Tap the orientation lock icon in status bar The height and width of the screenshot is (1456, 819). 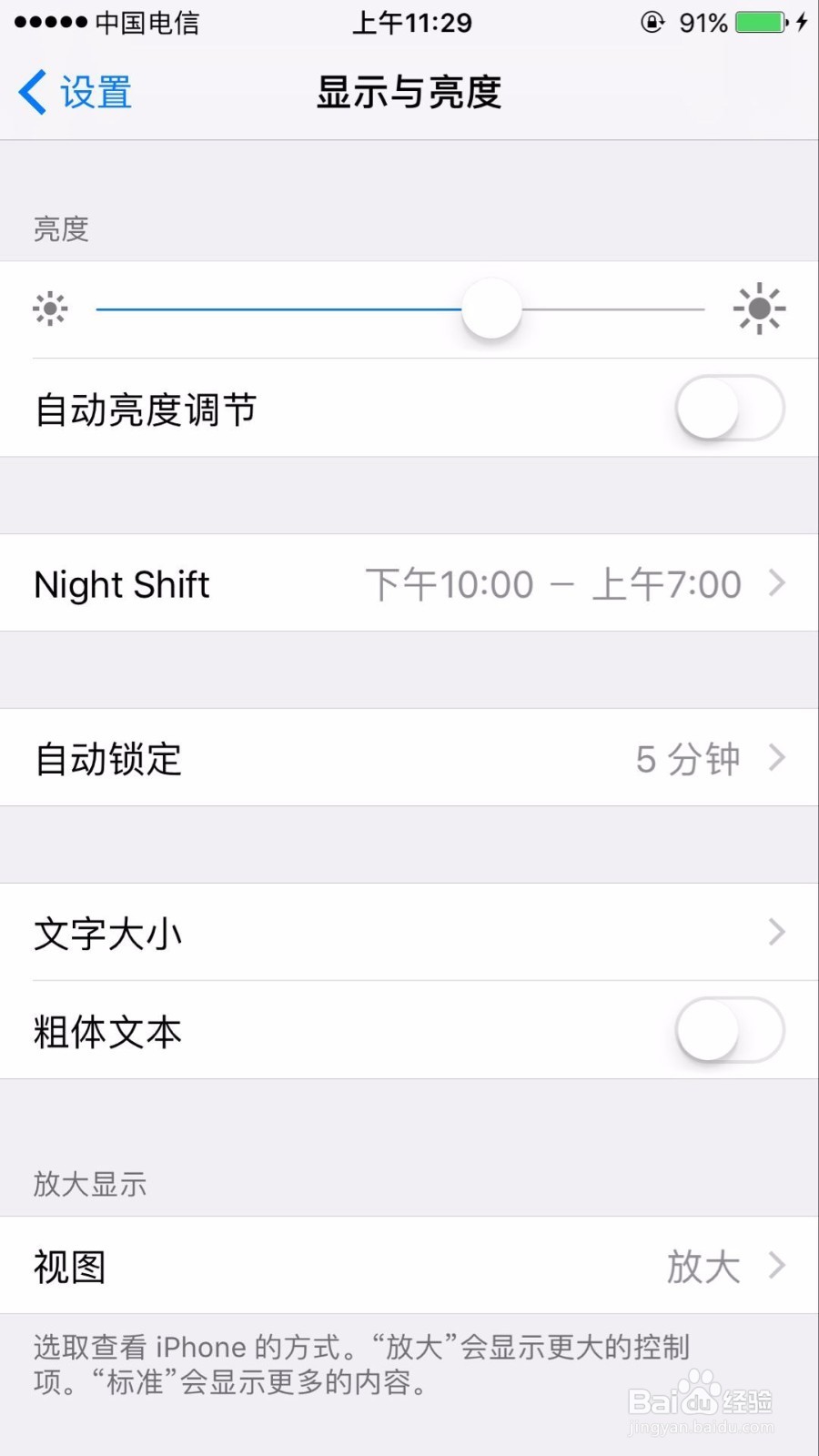click(652, 23)
